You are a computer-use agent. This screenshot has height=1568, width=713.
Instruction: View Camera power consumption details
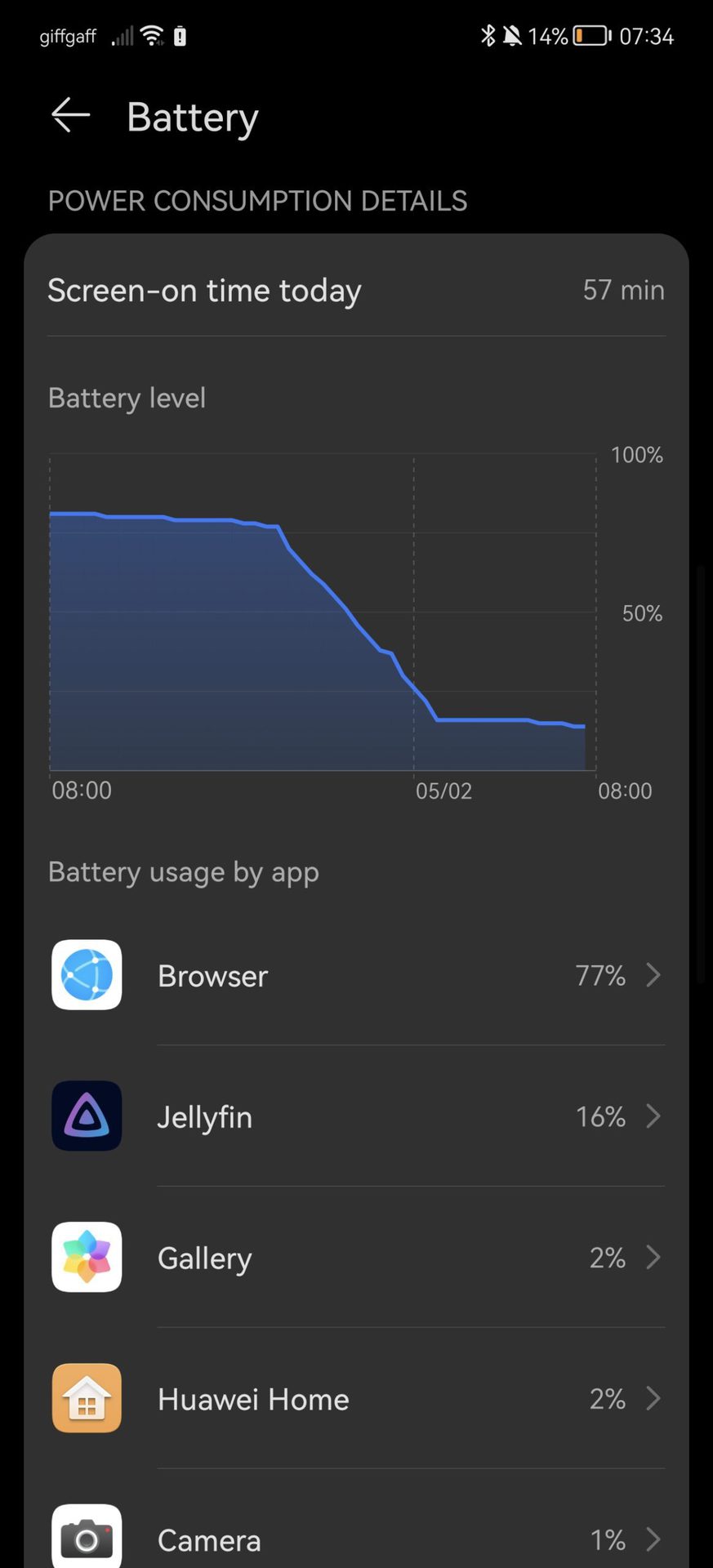(356, 1539)
